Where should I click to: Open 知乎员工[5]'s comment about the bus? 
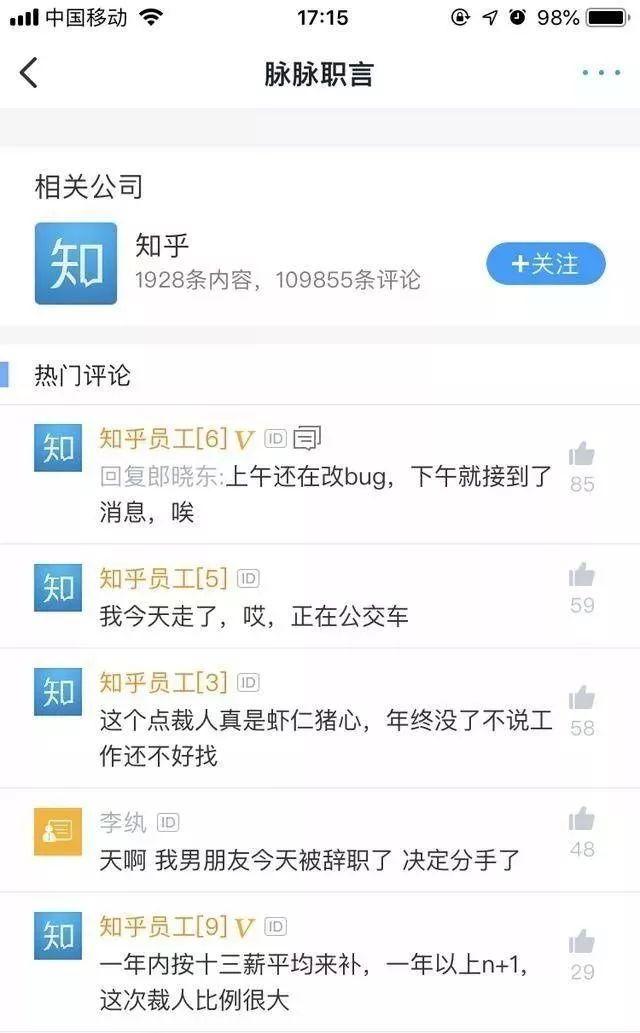point(254,616)
